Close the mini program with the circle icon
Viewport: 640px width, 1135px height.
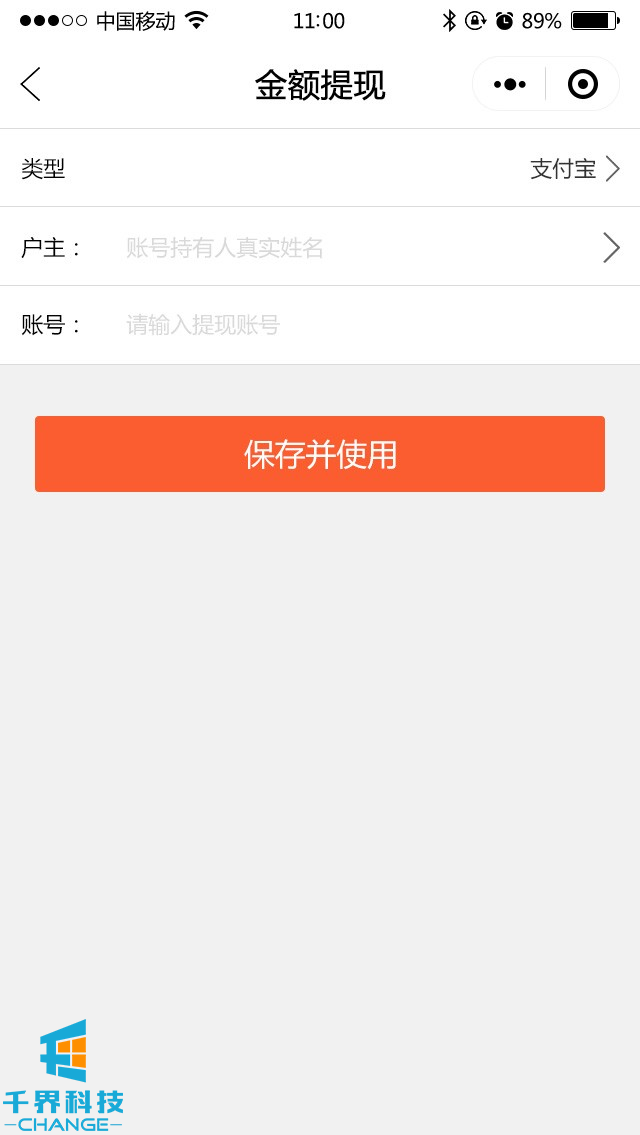click(x=582, y=84)
